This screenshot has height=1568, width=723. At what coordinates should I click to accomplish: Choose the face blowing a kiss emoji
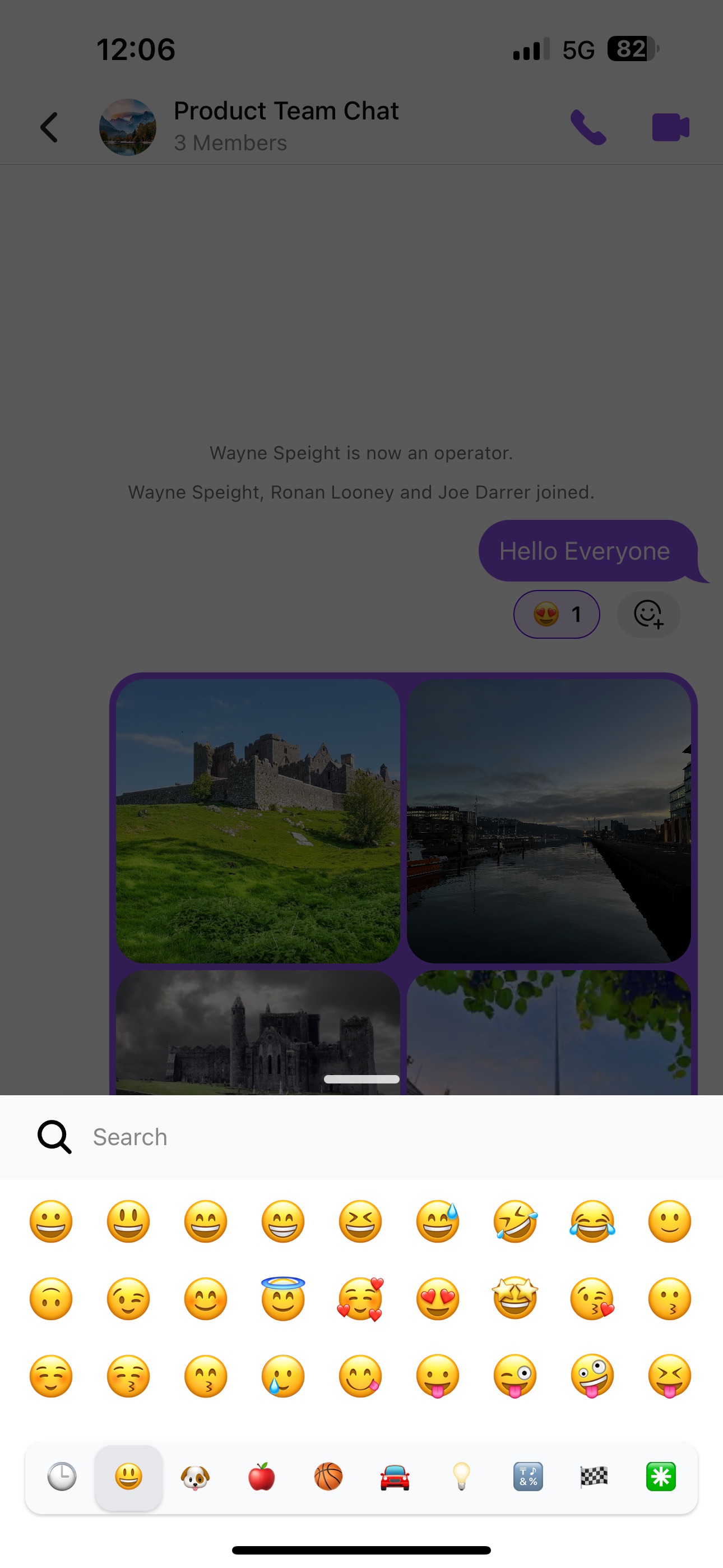tap(592, 1298)
